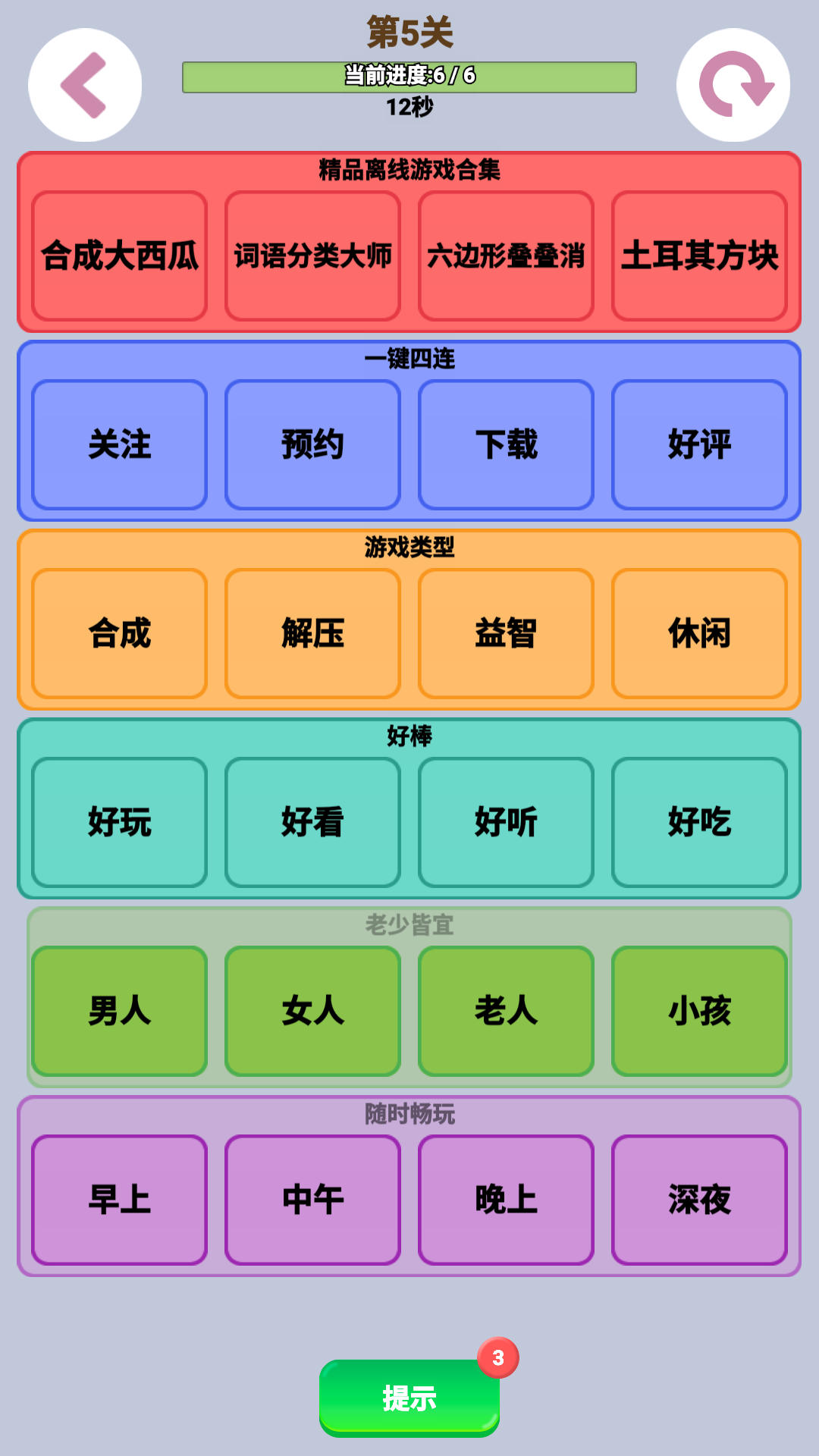Pick the 好玩 tile
This screenshot has height=1456, width=819.
(119, 822)
